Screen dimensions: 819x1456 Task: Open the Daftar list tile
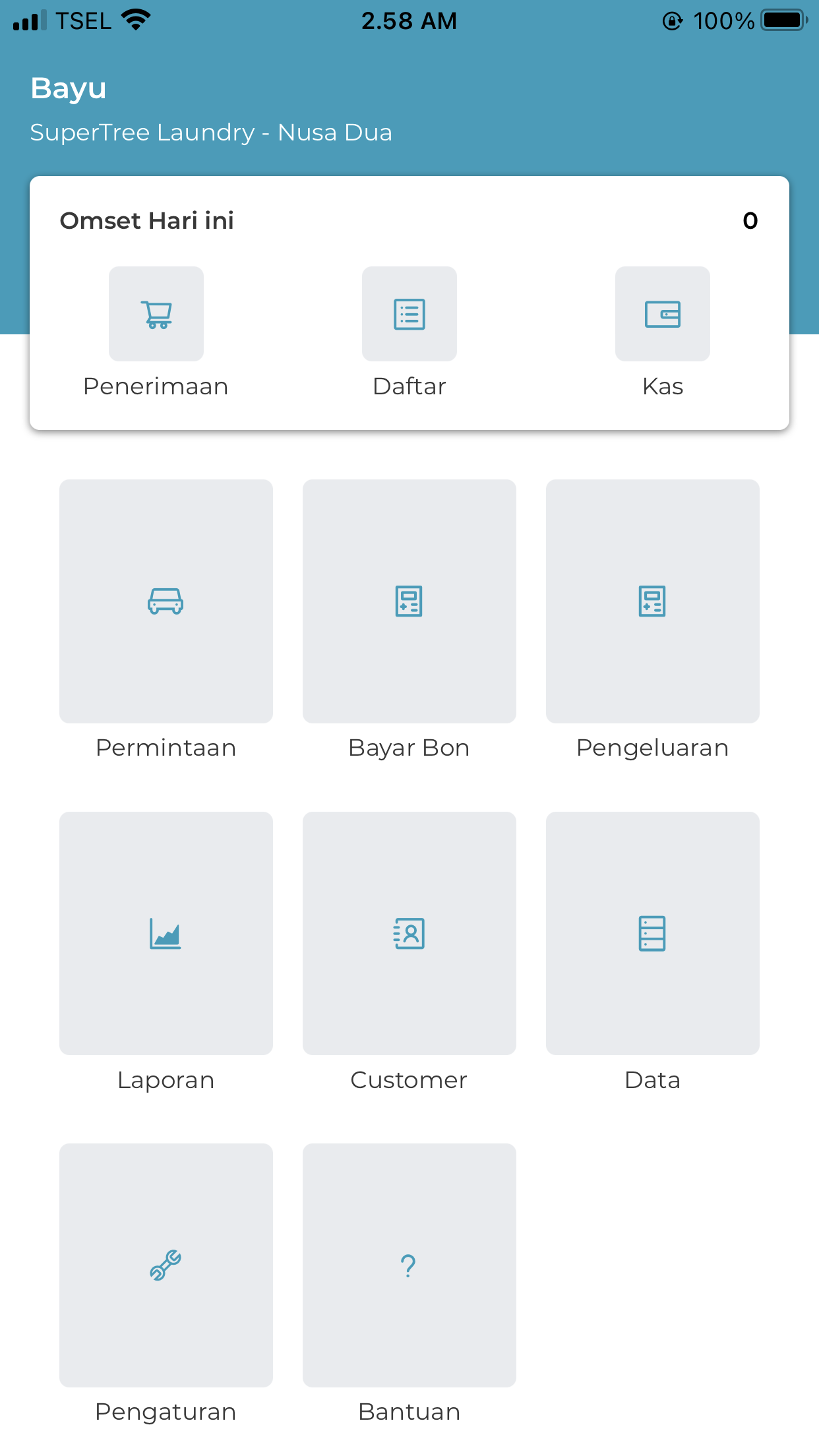click(x=409, y=315)
